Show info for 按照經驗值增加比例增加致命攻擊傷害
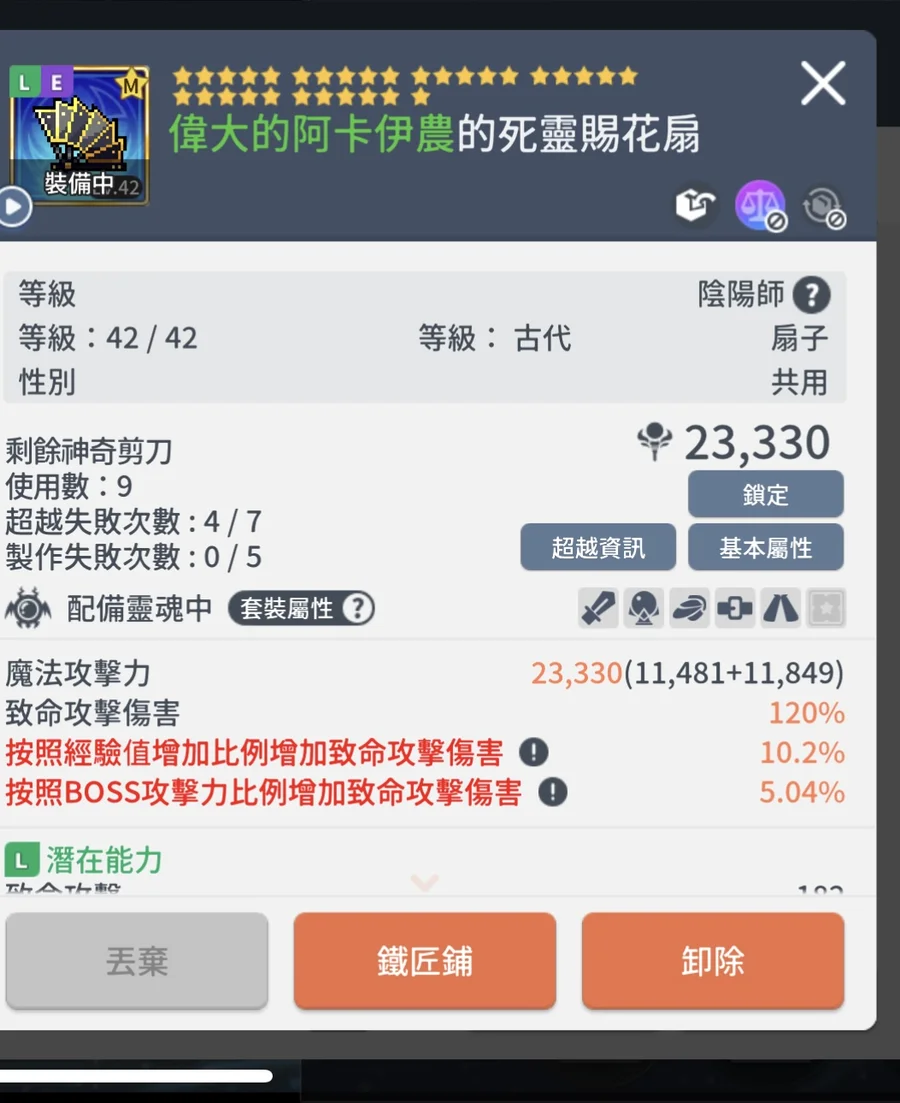Image resolution: width=900 pixels, height=1103 pixels. point(534,752)
